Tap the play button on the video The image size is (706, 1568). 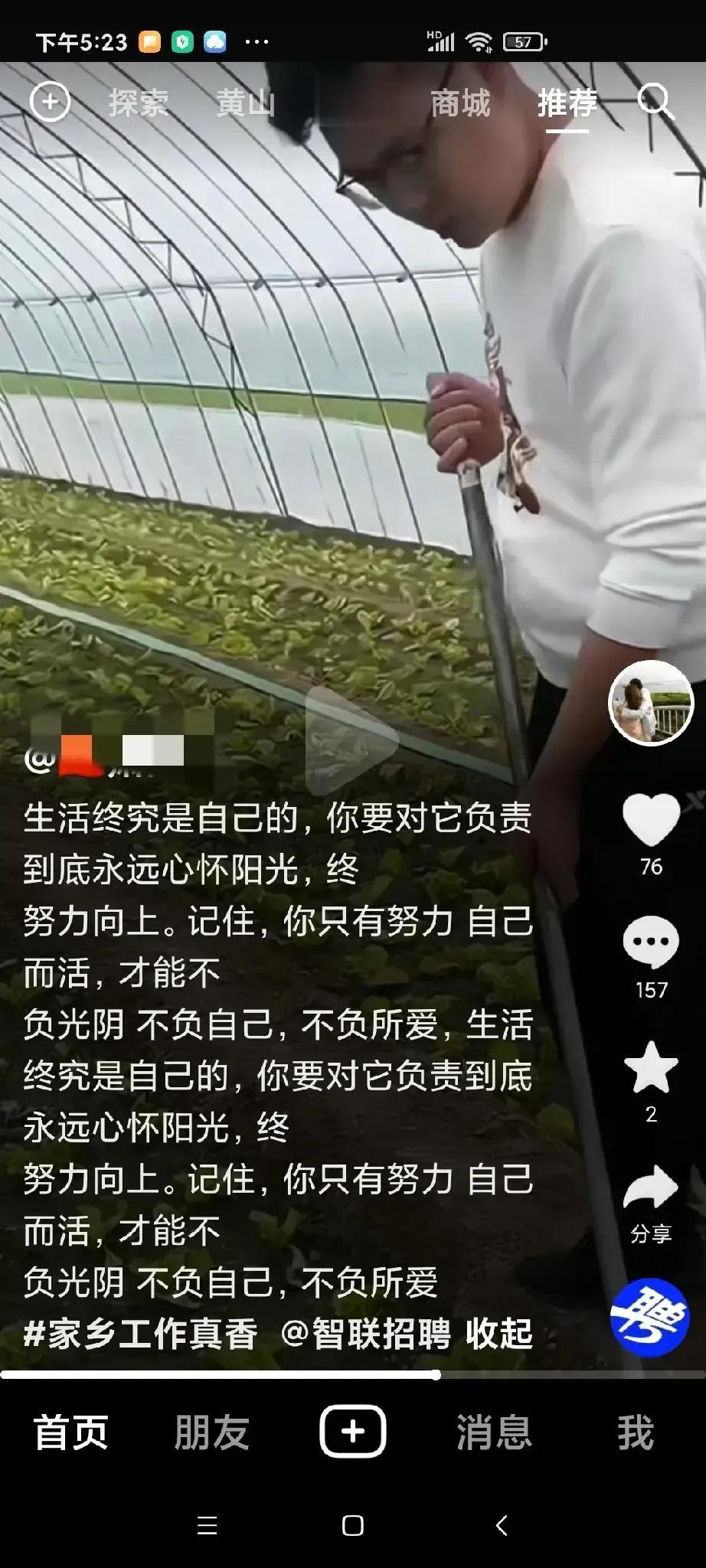351,740
